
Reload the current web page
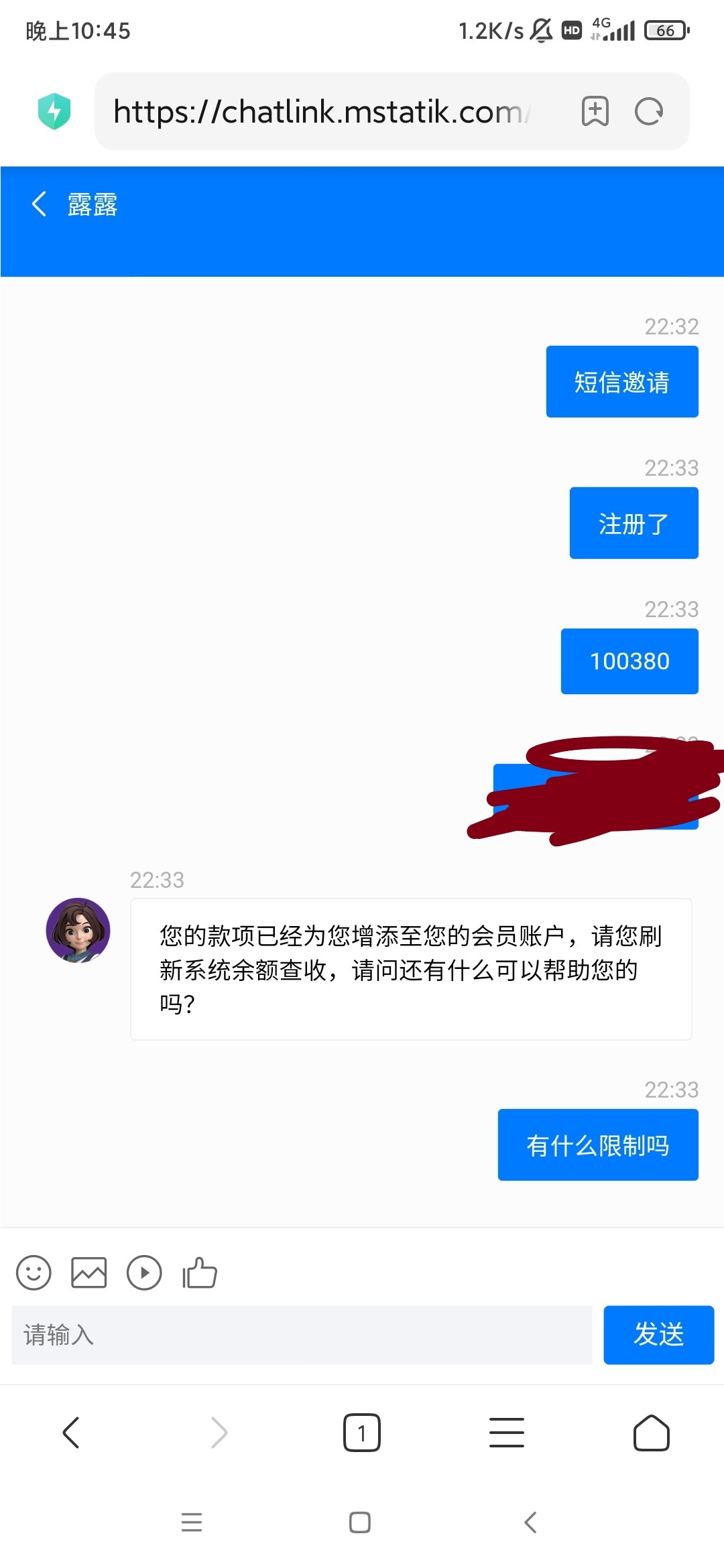coord(649,111)
